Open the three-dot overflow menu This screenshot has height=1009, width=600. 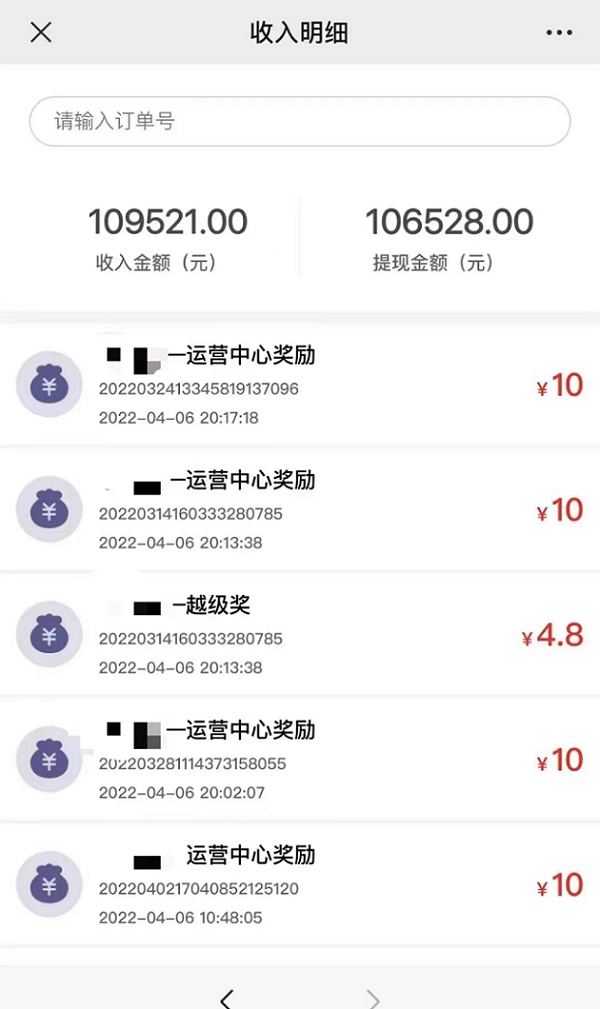559,32
